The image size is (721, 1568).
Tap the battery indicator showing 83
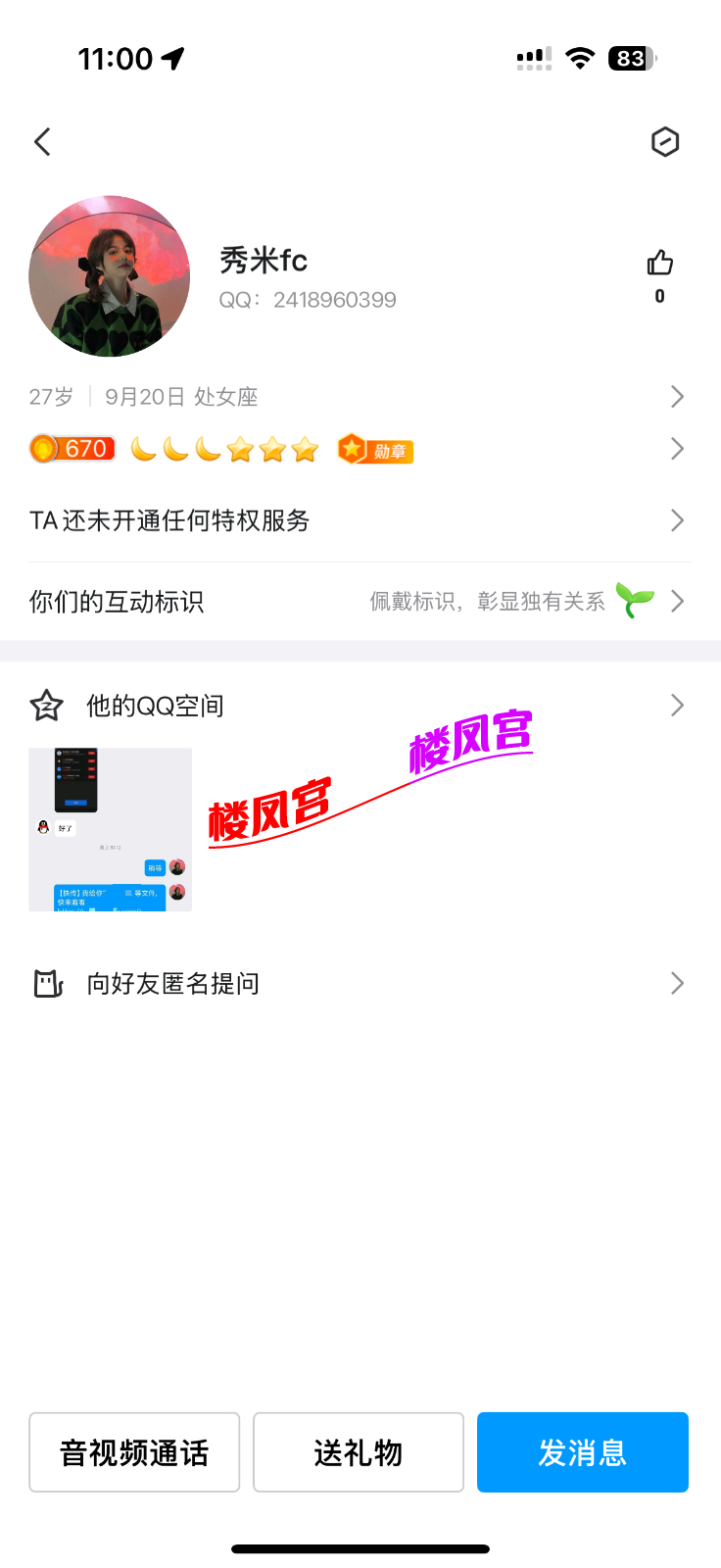point(632,59)
